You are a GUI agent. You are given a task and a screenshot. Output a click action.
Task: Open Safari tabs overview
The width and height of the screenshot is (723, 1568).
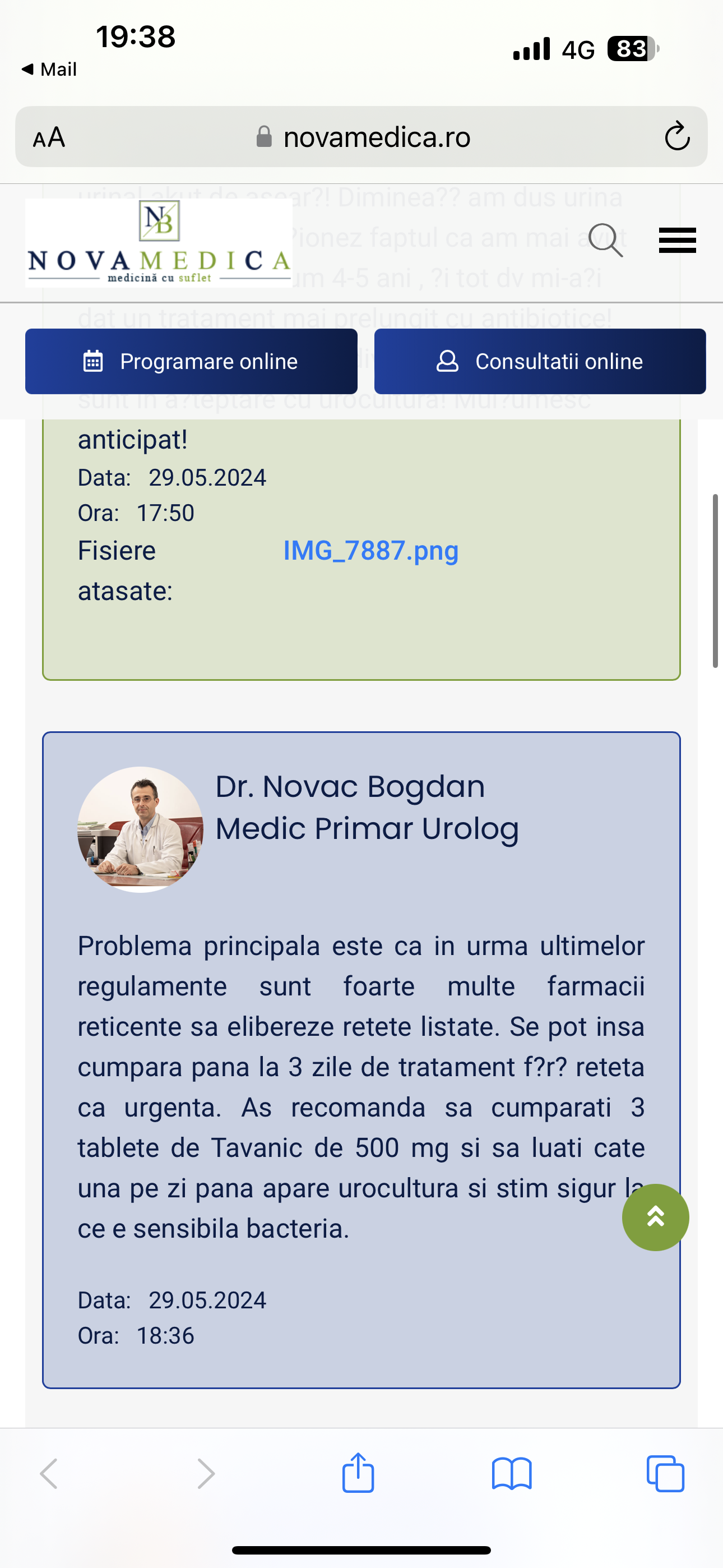point(665,1474)
